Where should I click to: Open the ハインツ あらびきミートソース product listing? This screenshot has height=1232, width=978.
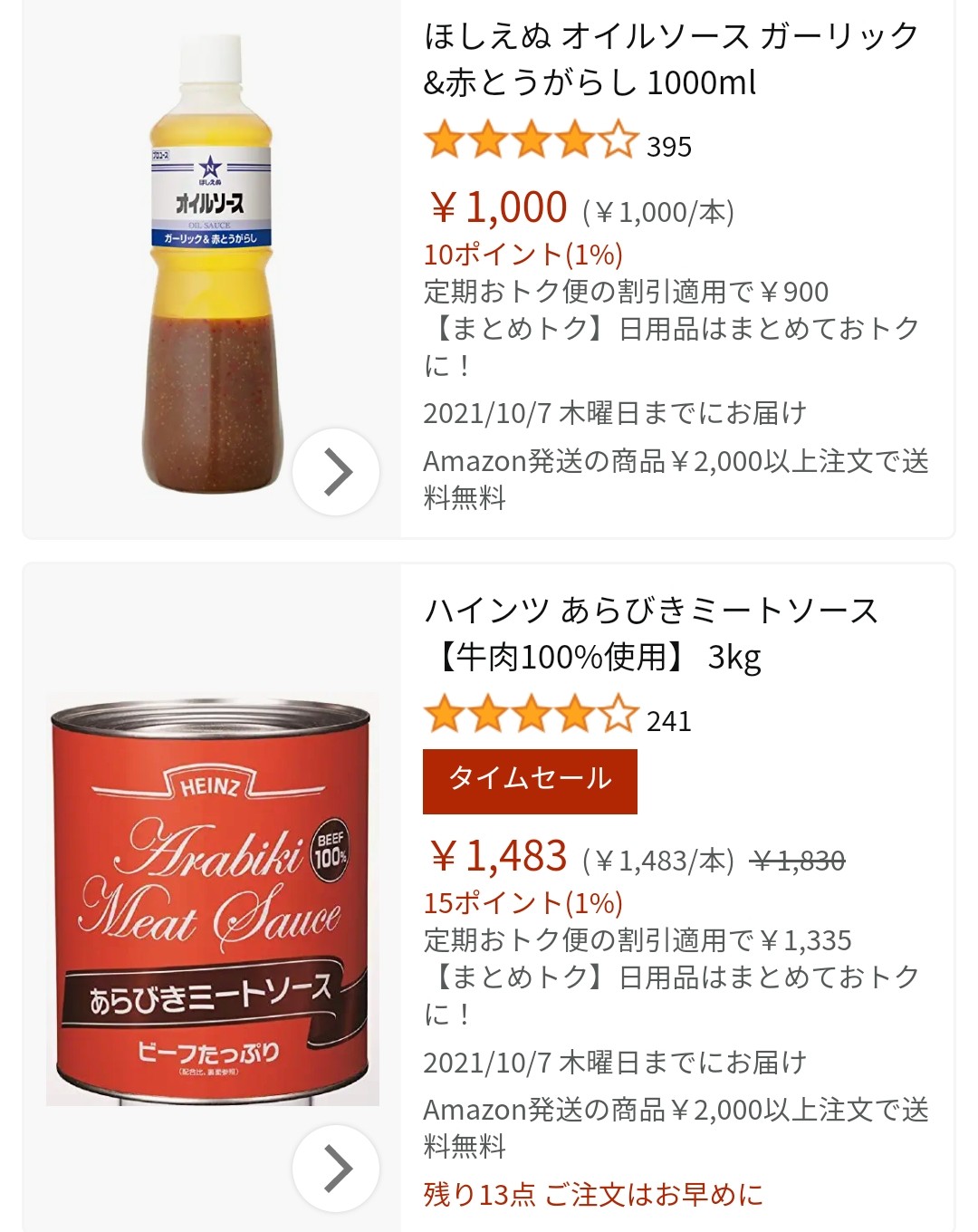[x=650, y=633]
